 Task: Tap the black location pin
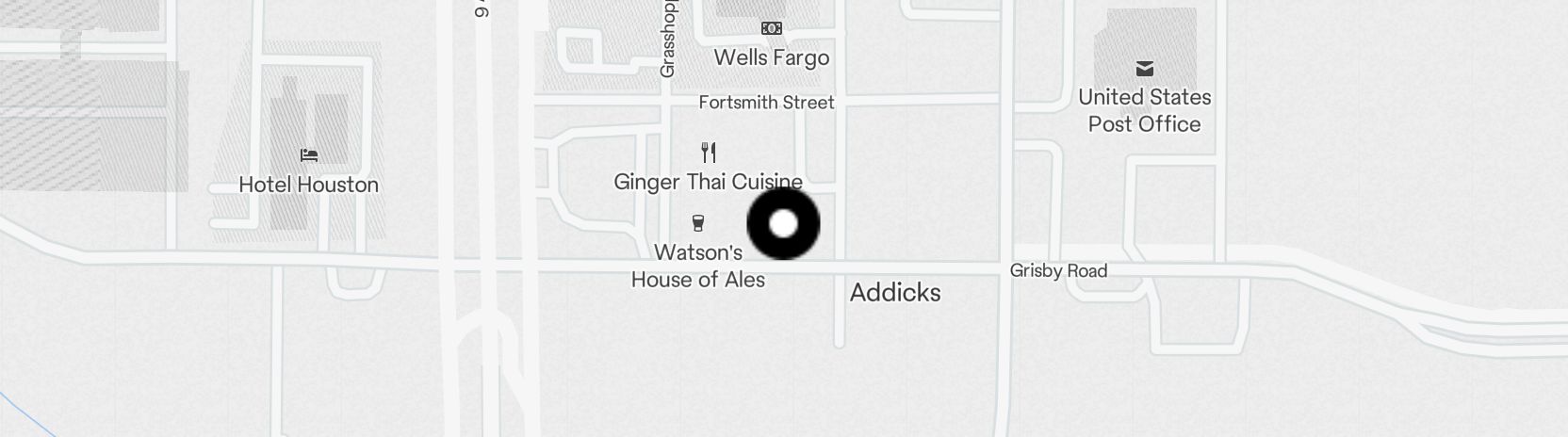point(783,224)
